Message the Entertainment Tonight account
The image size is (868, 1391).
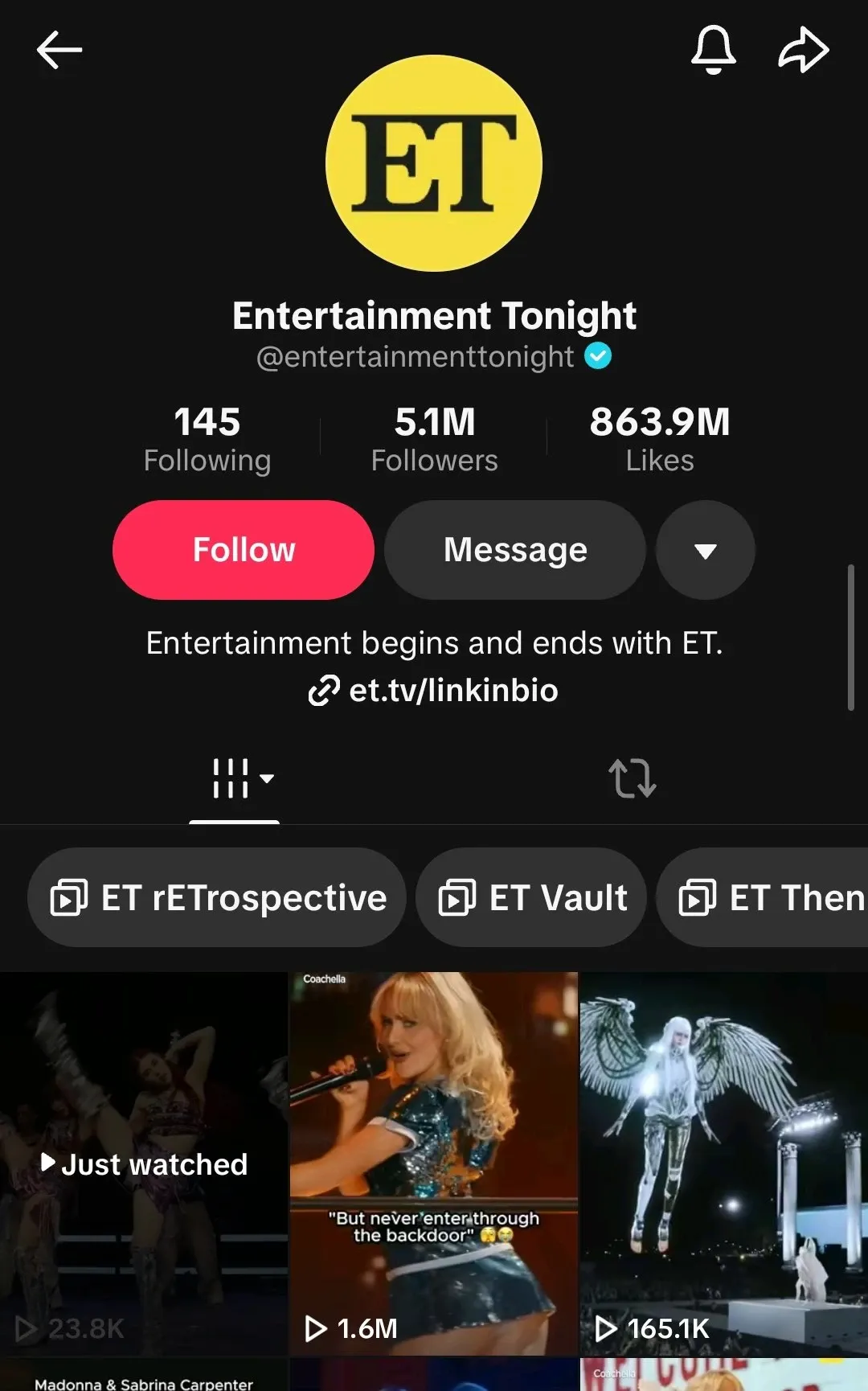pos(515,550)
